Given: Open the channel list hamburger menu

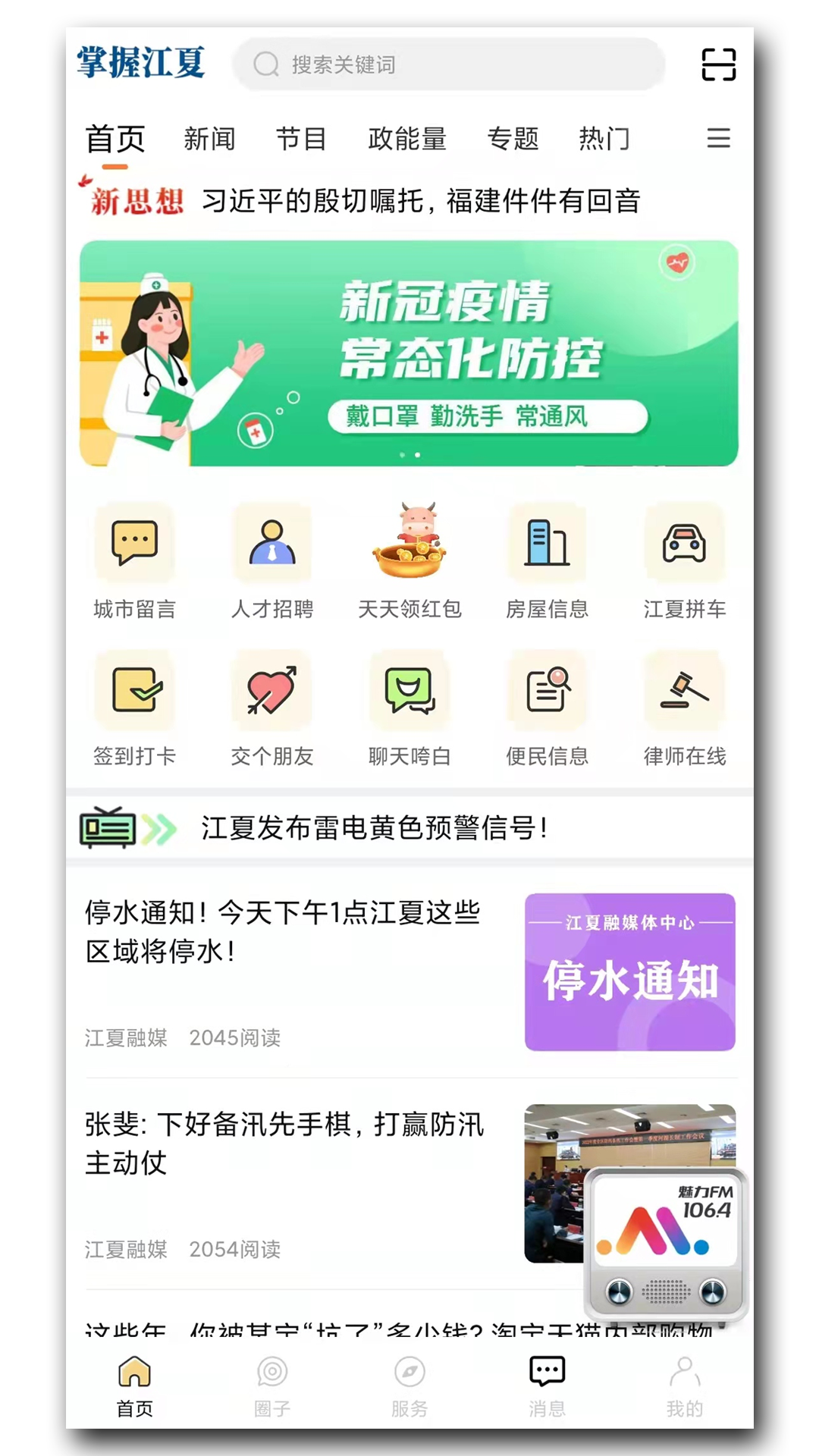Looking at the screenshot, I should pyautogui.click(x=718, y=138).
